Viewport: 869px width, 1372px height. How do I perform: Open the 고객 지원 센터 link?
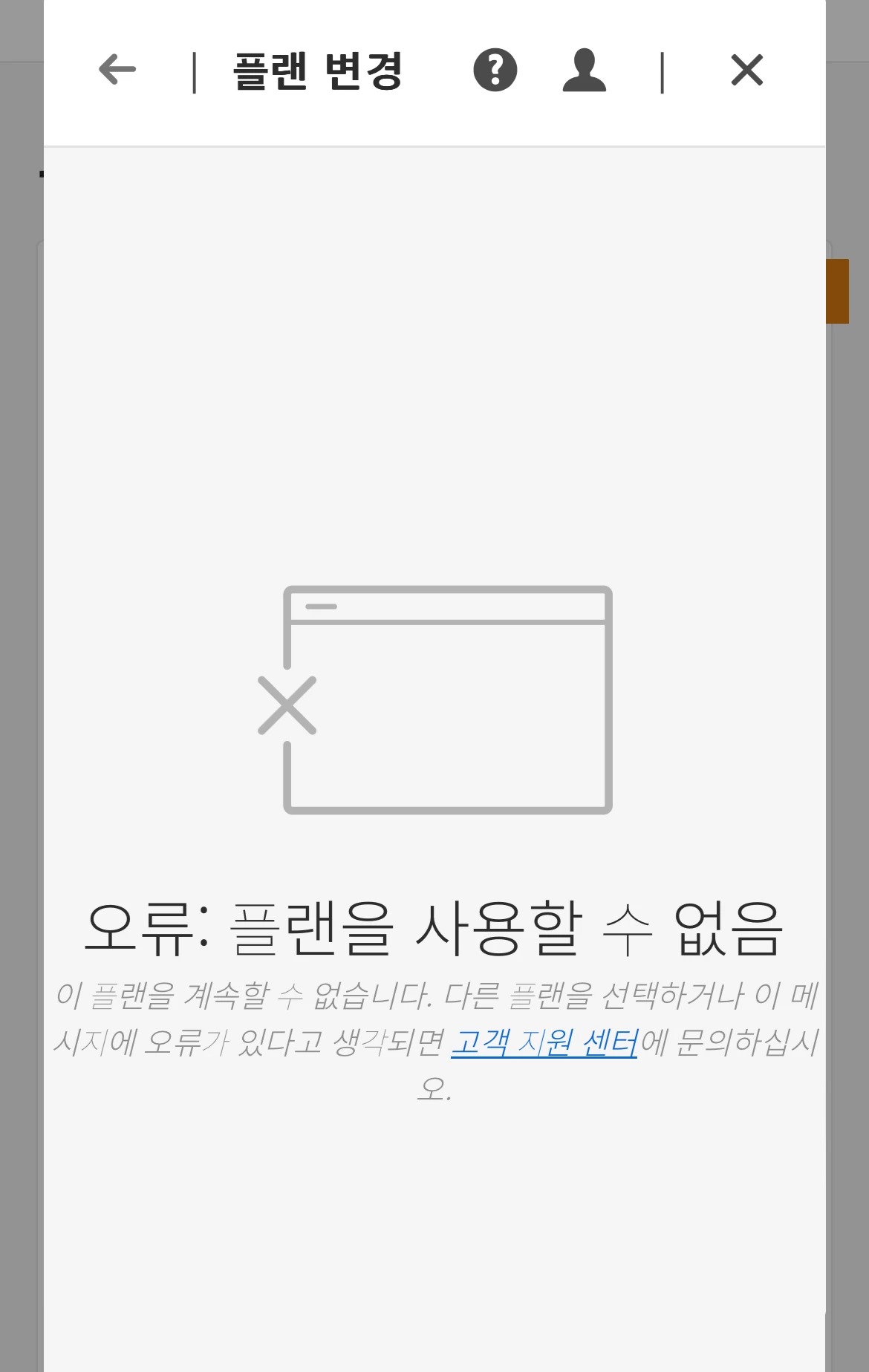pos(544,1042)
